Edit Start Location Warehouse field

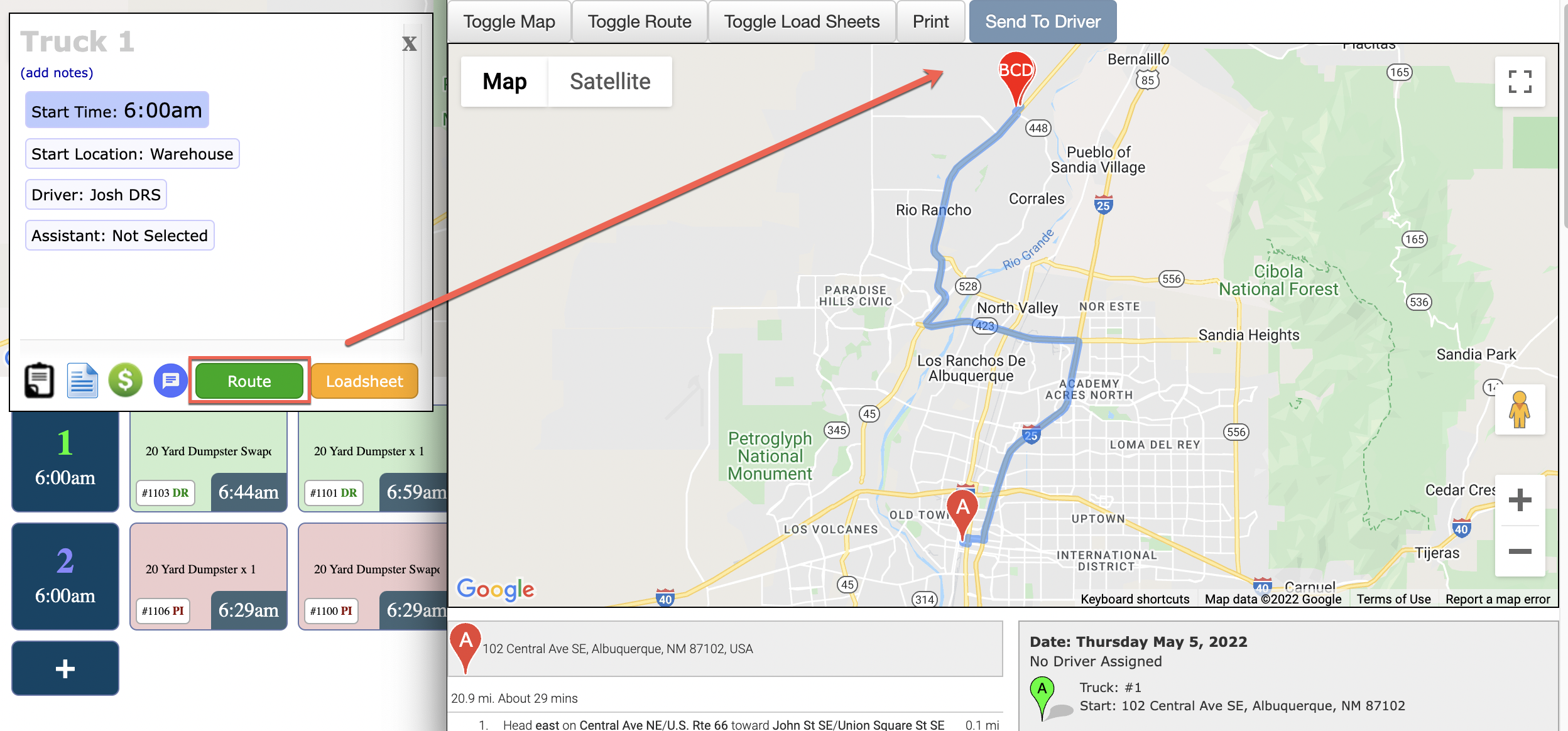132,154
